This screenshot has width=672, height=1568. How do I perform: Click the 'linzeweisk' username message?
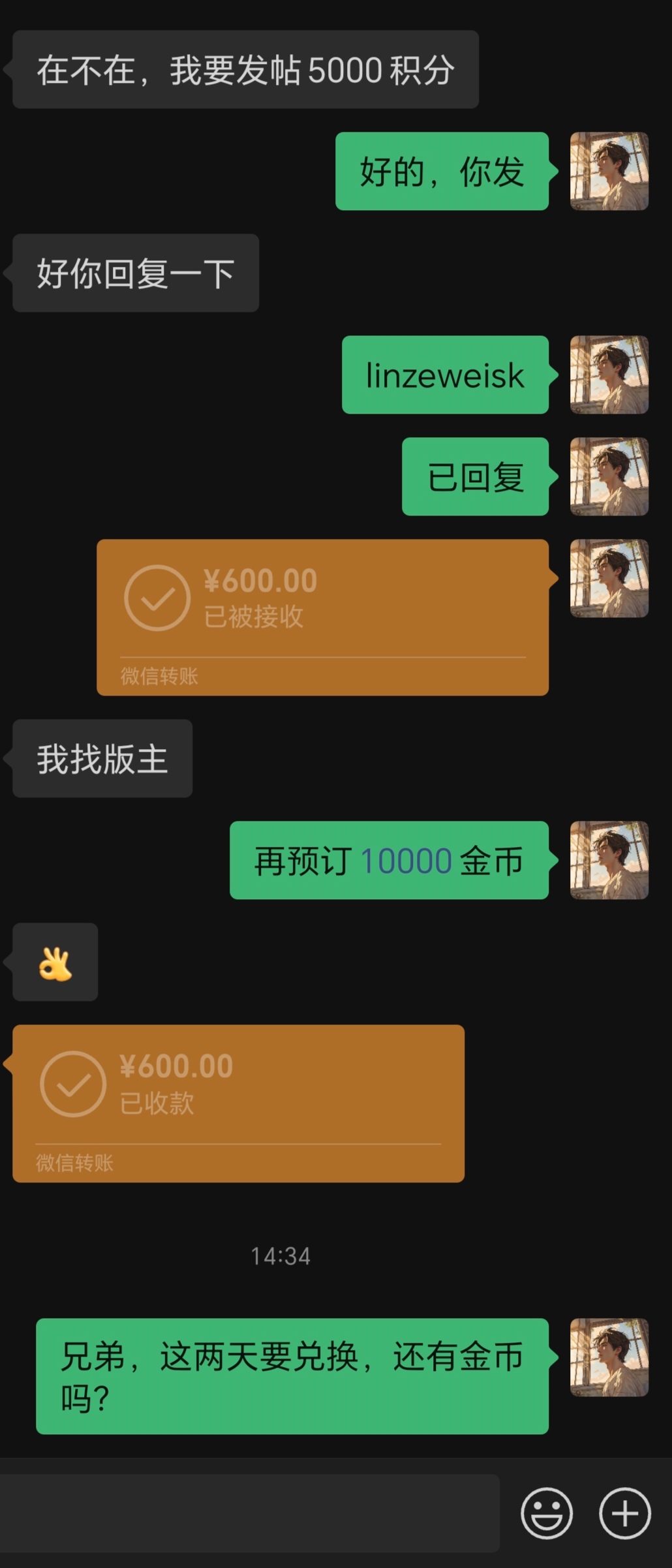point(446,375)
